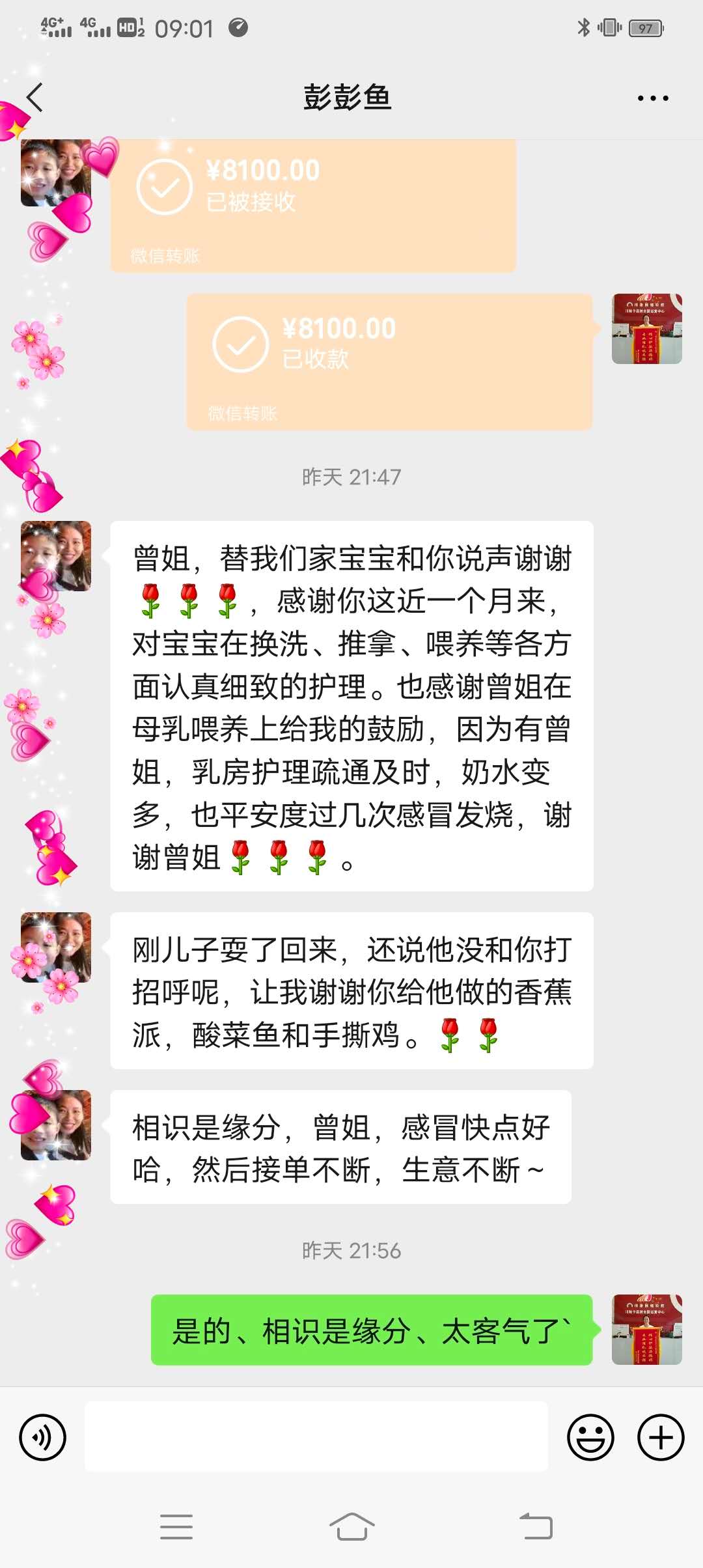Tap 彭彭鱼's avatar beside the 曾姐 thank-you message
Viewport: 703px width, 1568px height.
tap(56, 556)
